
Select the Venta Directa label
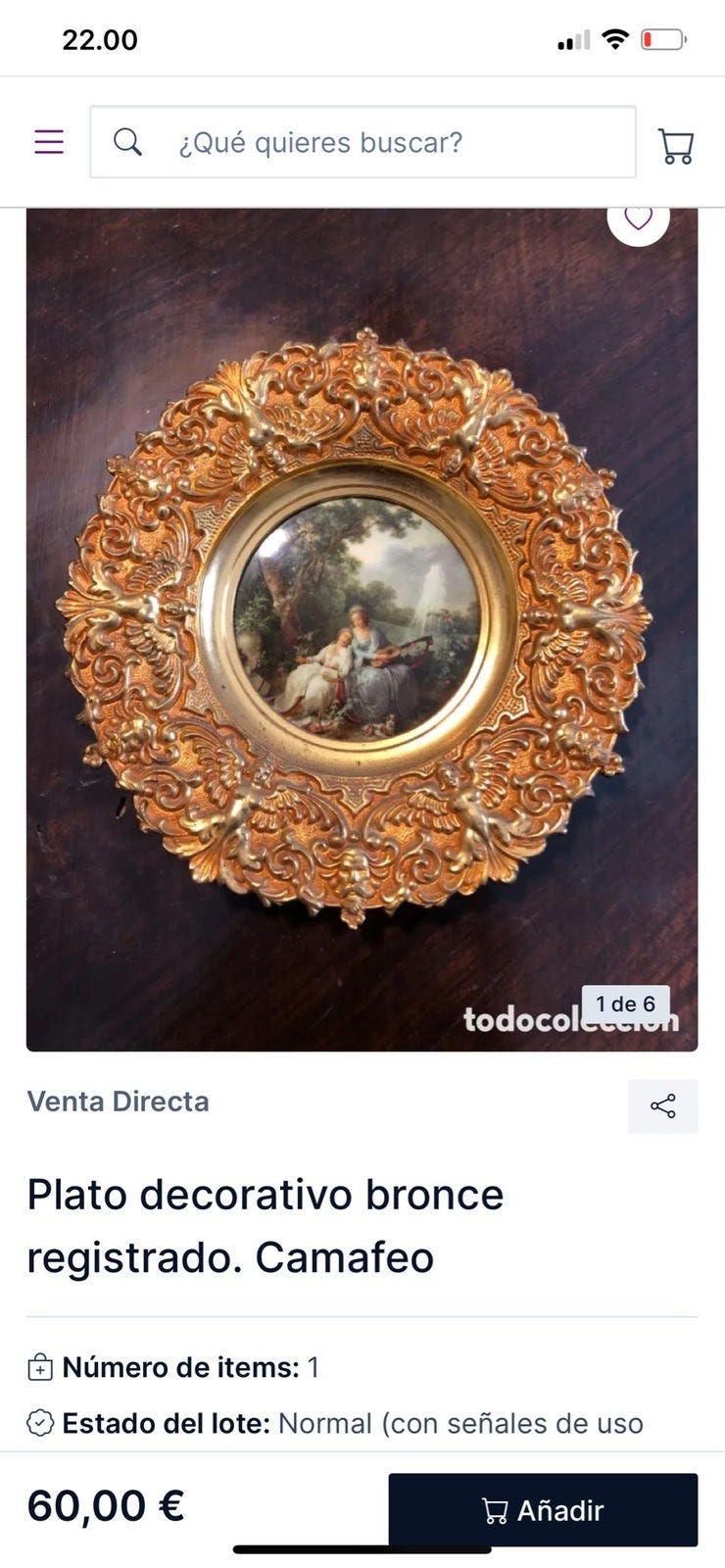[x=118, y=1102]
